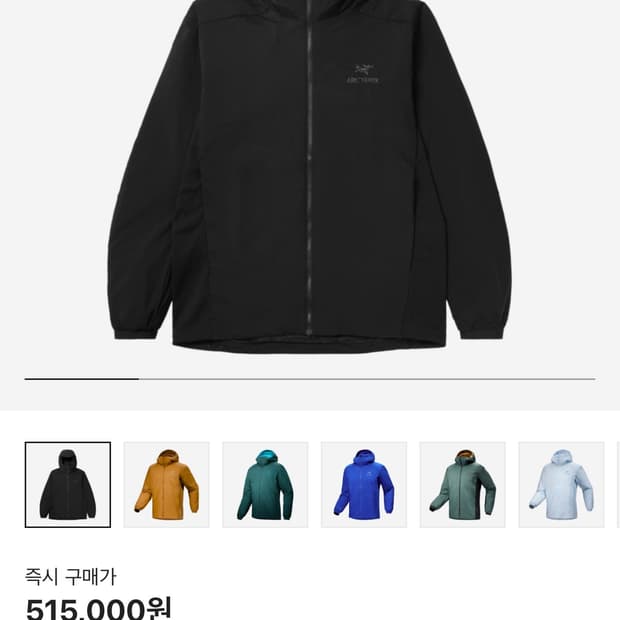
Task: View the light blue jacket option
Action: 561,484
